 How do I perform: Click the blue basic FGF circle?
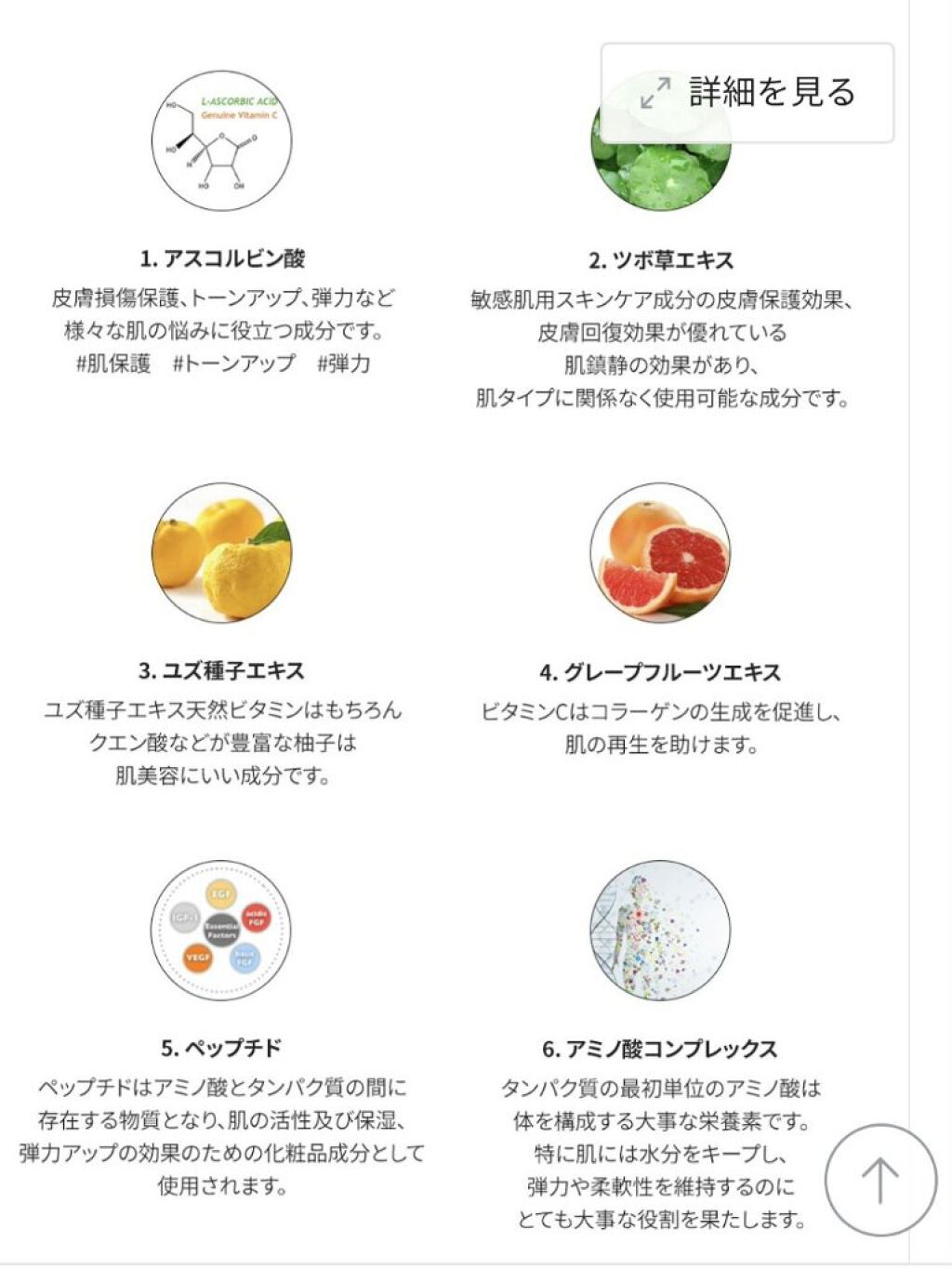(244, 958)
